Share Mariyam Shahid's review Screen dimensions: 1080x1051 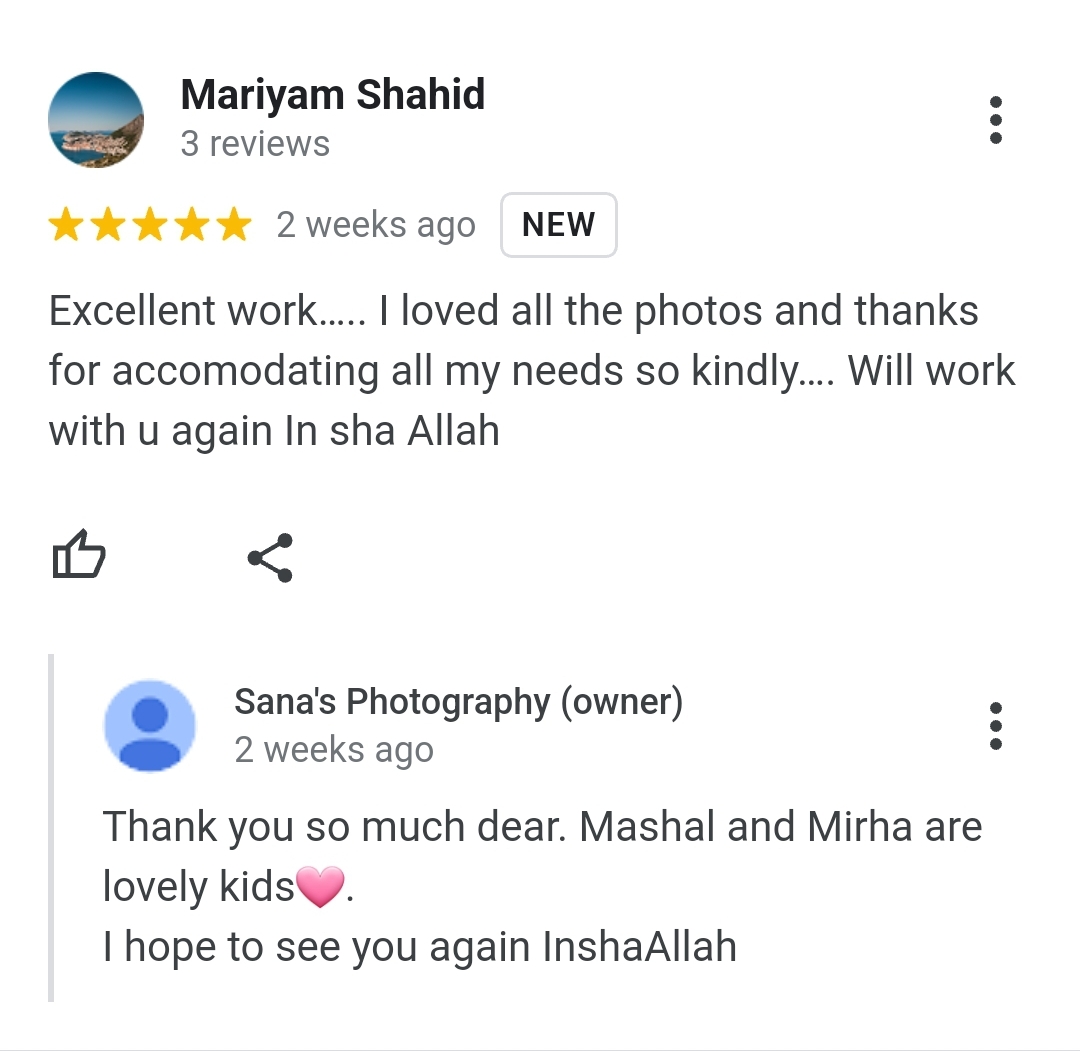pos(270,557)
